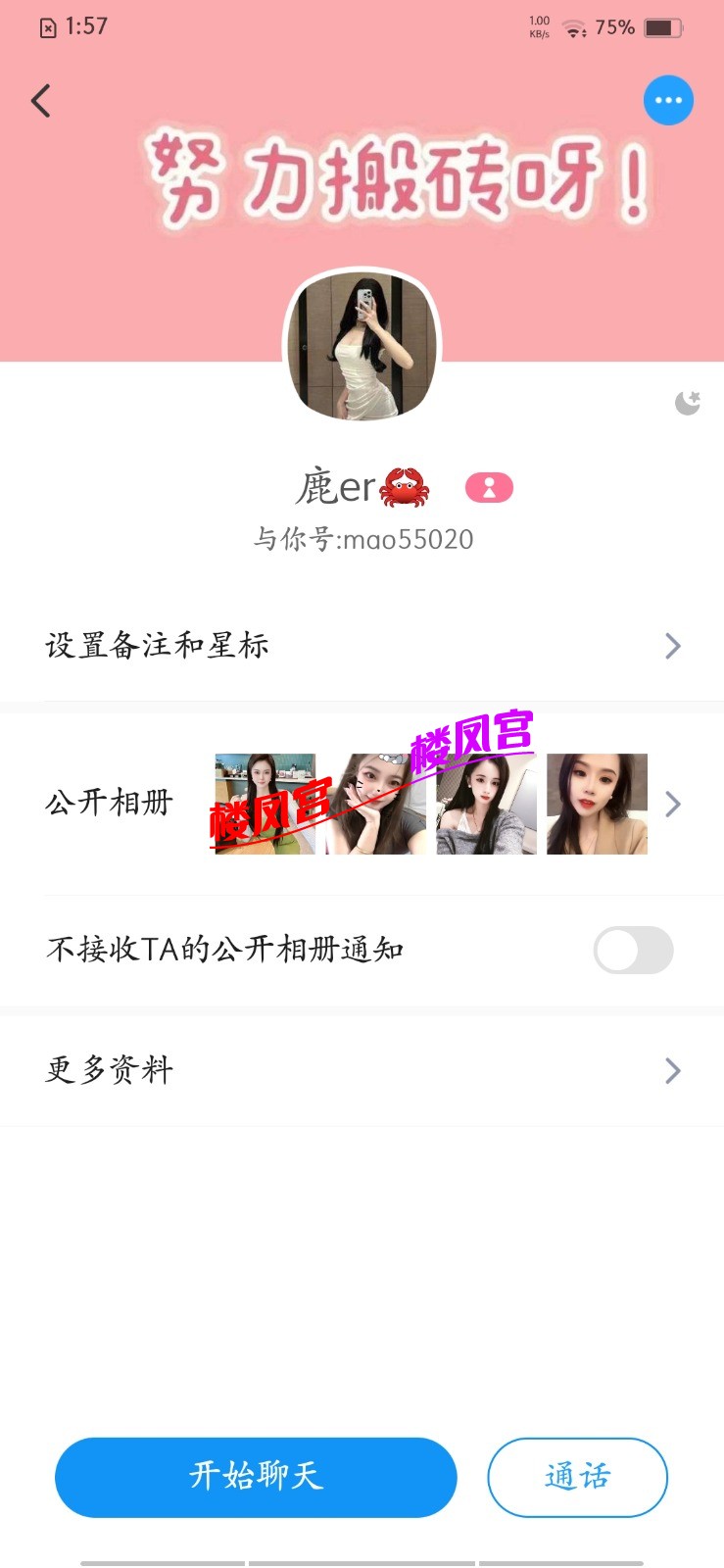This screenshot has width=724, height=1568.
Task: Open the more options menu (three dots)
Action: click(668, 100)
